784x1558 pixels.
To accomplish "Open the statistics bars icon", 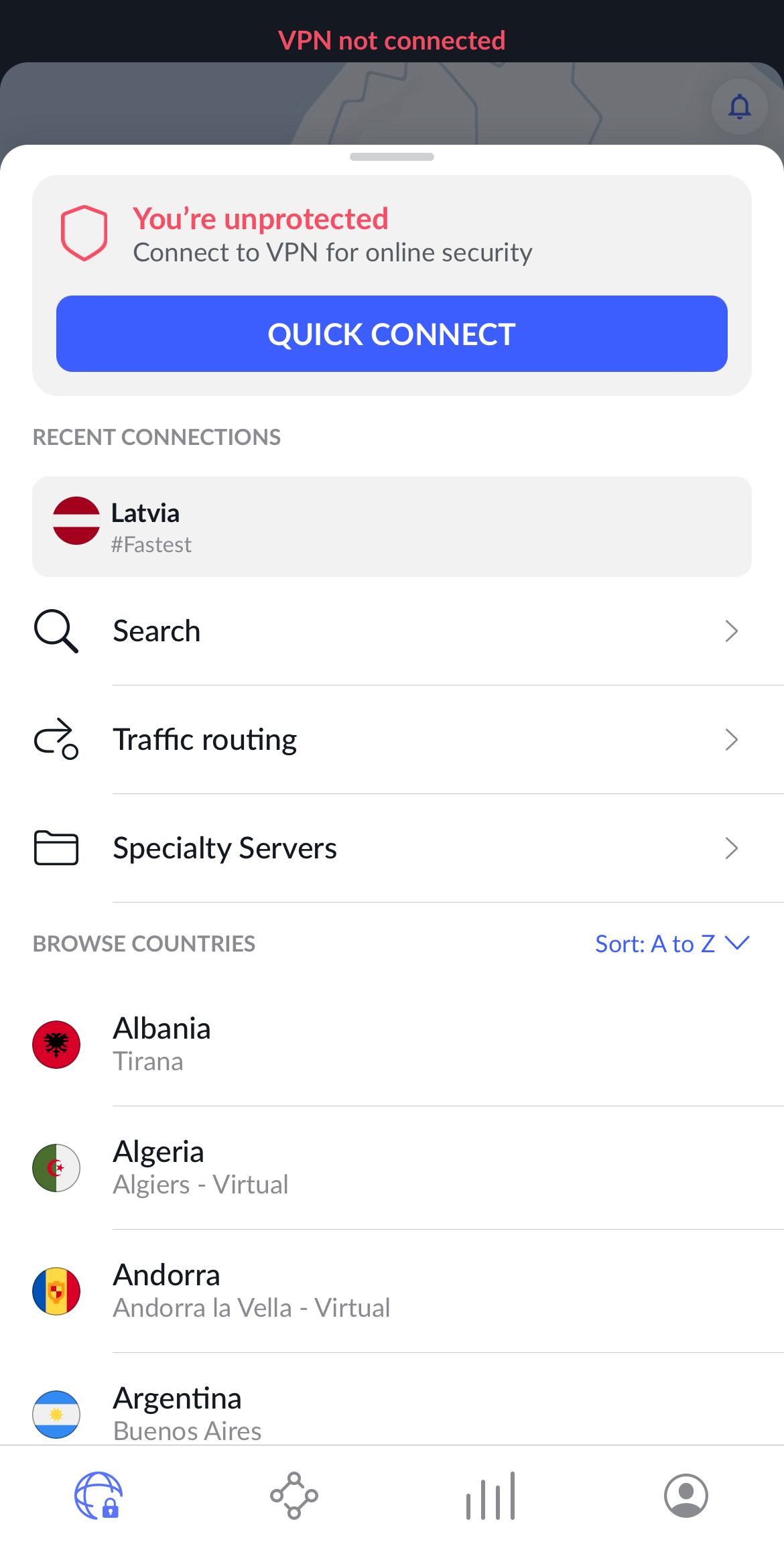I will pyautogui.click(x=490, y=1496).
